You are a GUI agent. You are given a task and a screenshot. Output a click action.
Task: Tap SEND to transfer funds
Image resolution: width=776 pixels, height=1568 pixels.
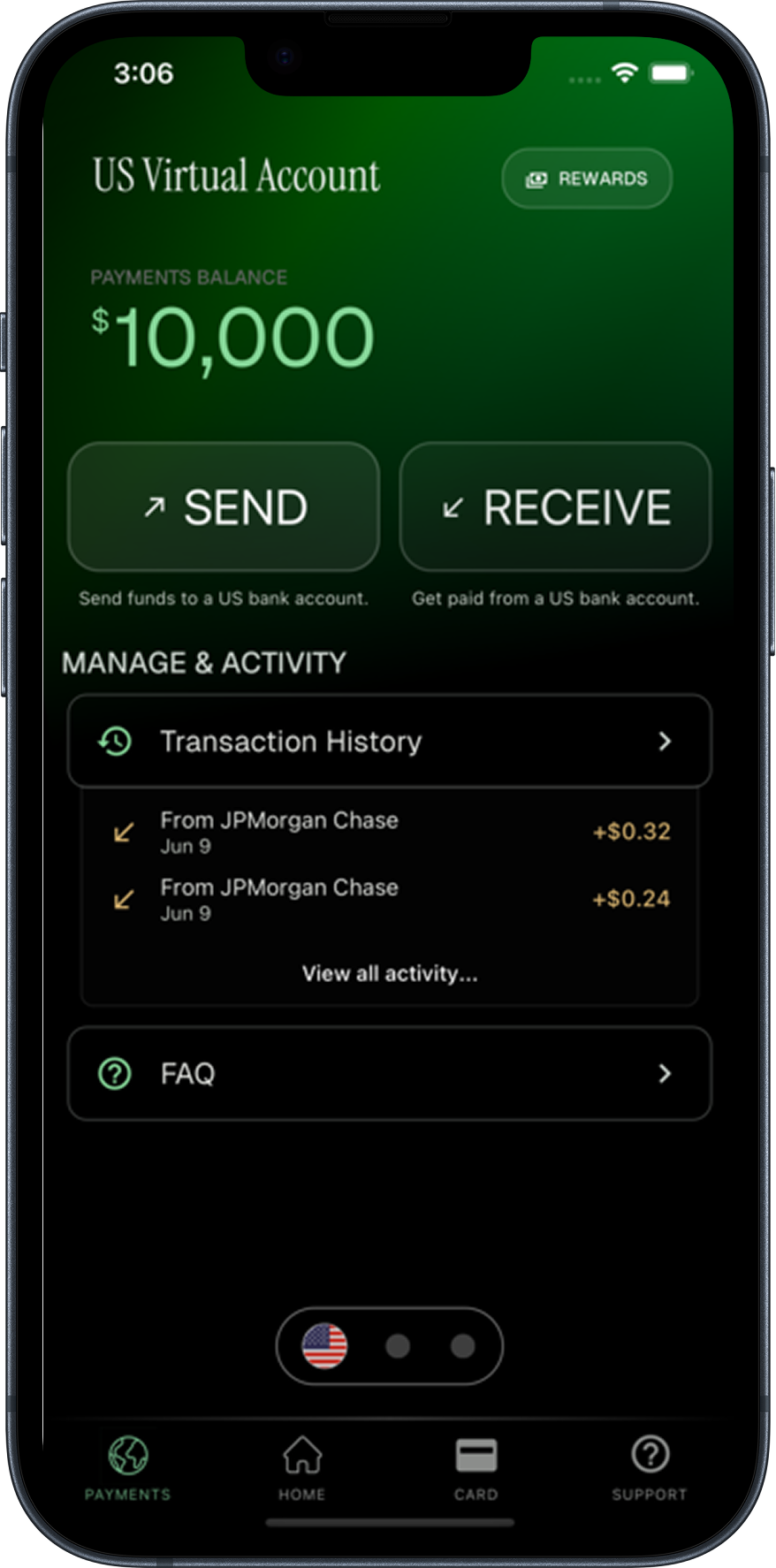[224, 507]
